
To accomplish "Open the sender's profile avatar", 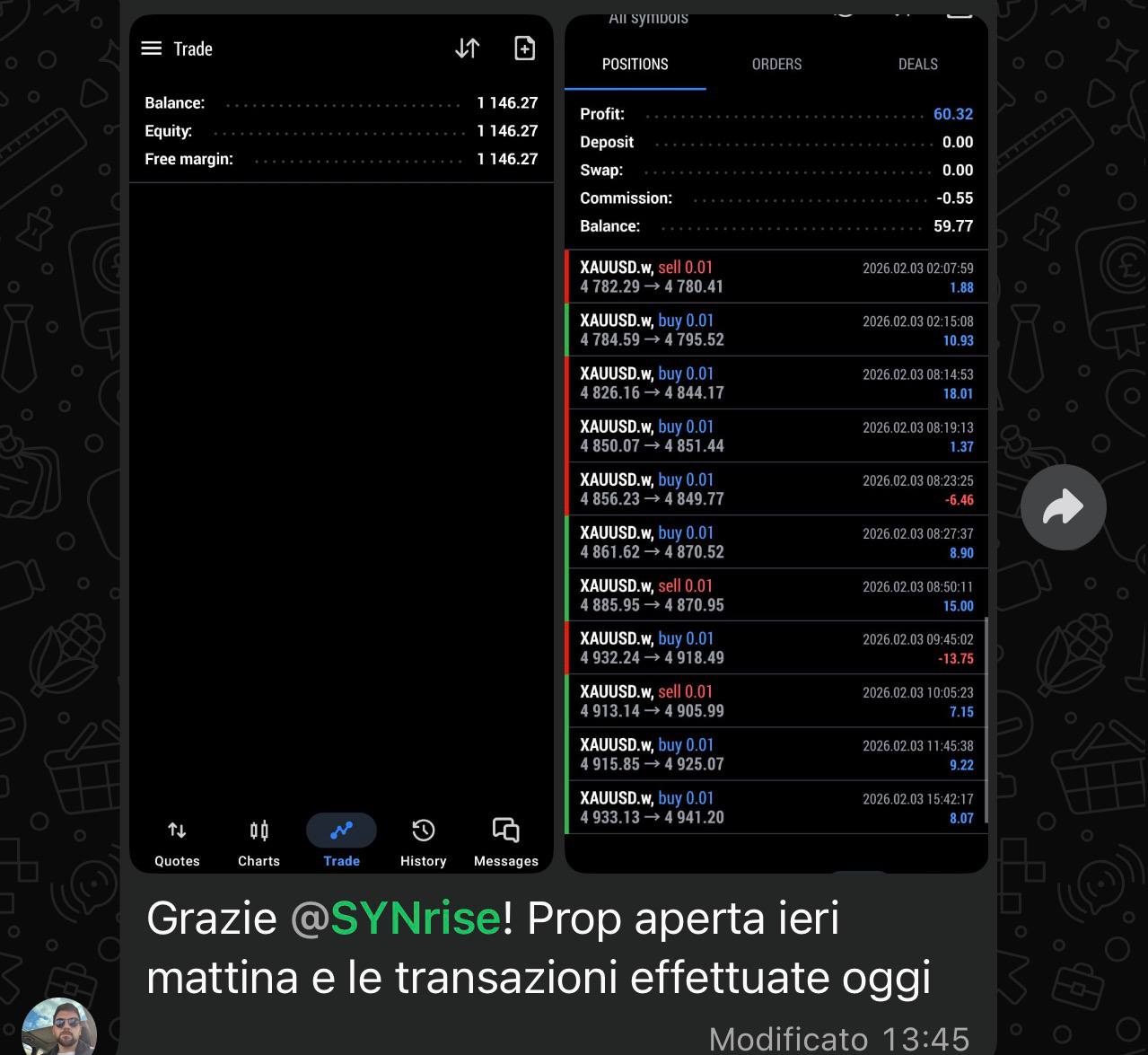I will (59, 1028).
